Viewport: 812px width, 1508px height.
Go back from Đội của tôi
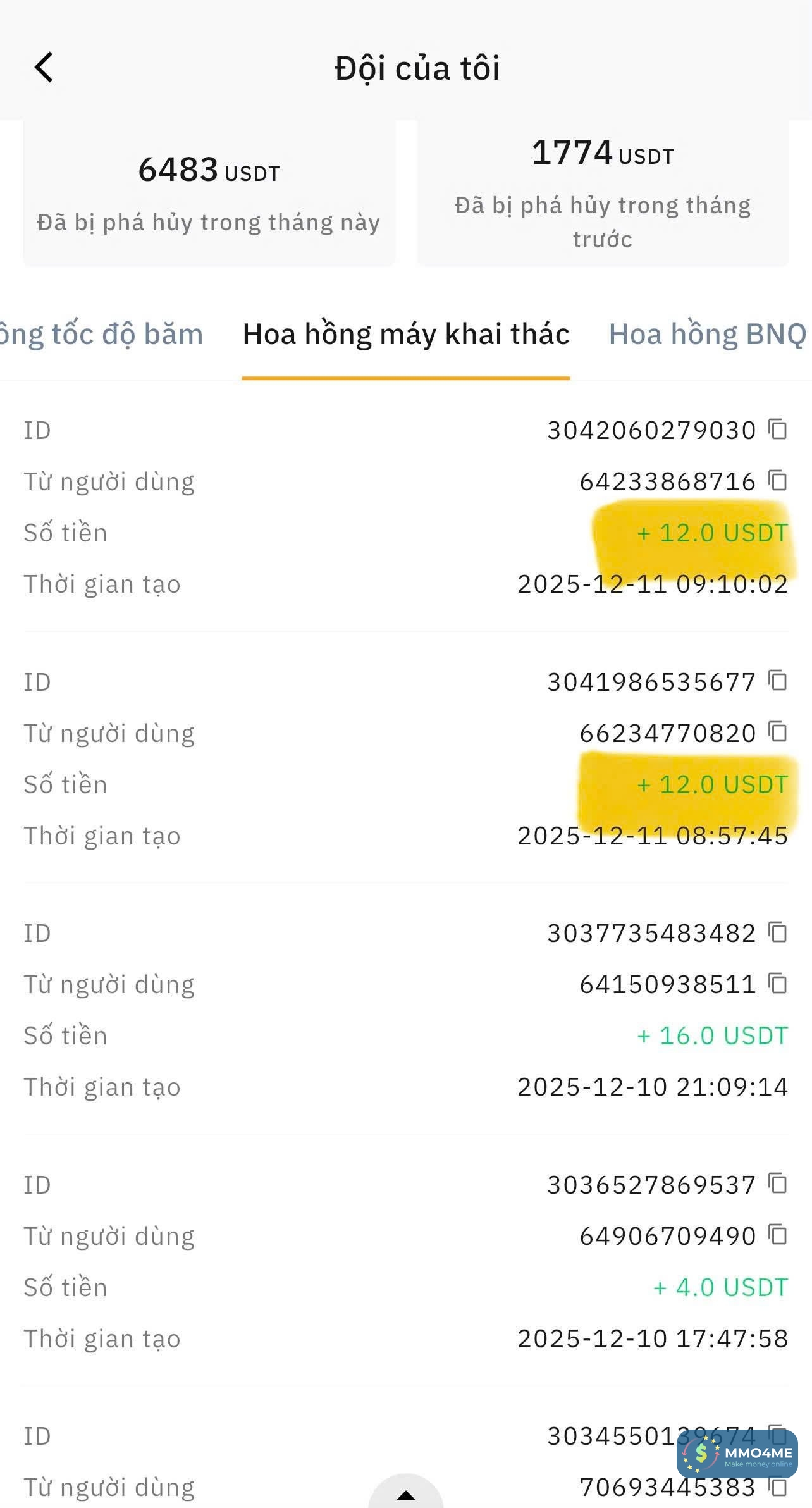pyautogui.click(x=44, y=68)
